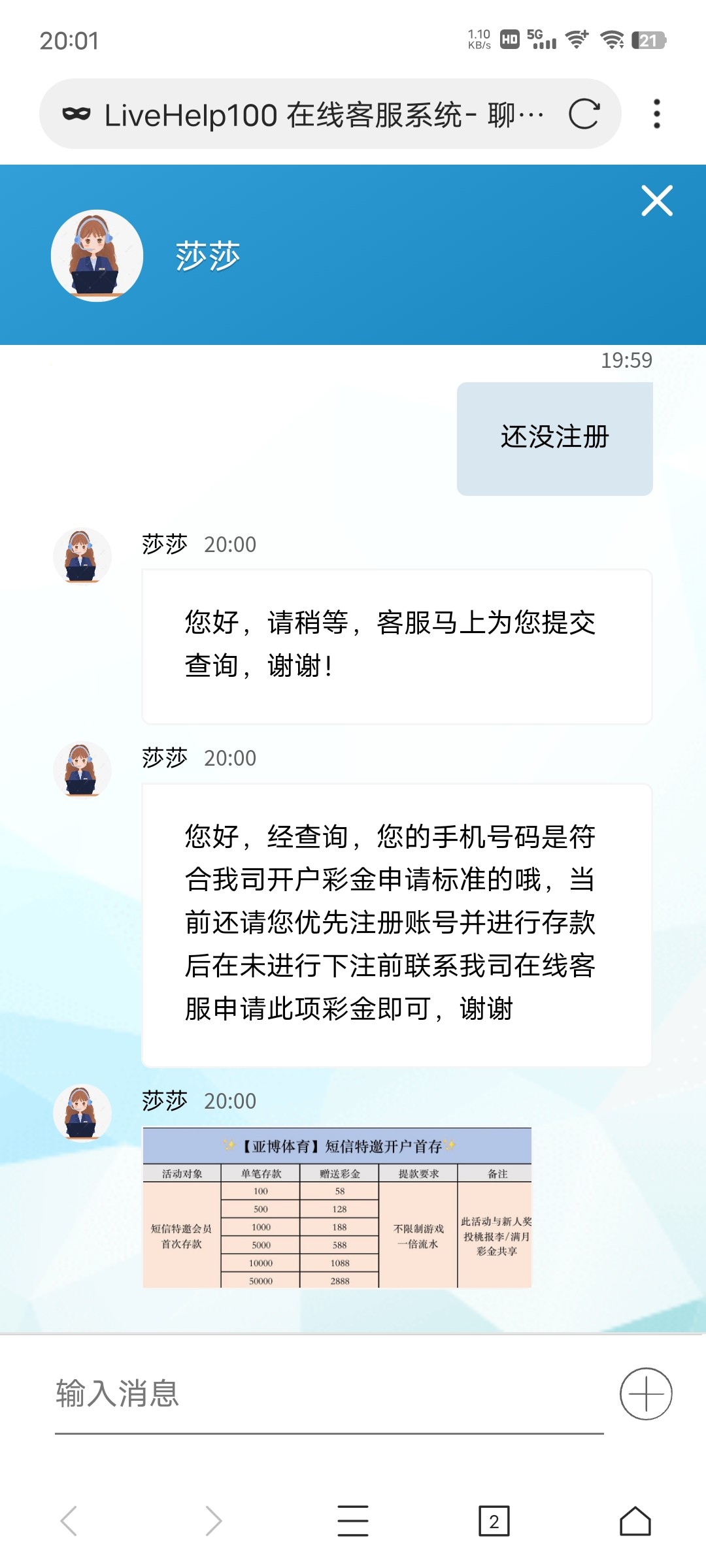Show the 2 open browser tabs
This screenshot has height=1568, width=706.
click(494, 1521)
